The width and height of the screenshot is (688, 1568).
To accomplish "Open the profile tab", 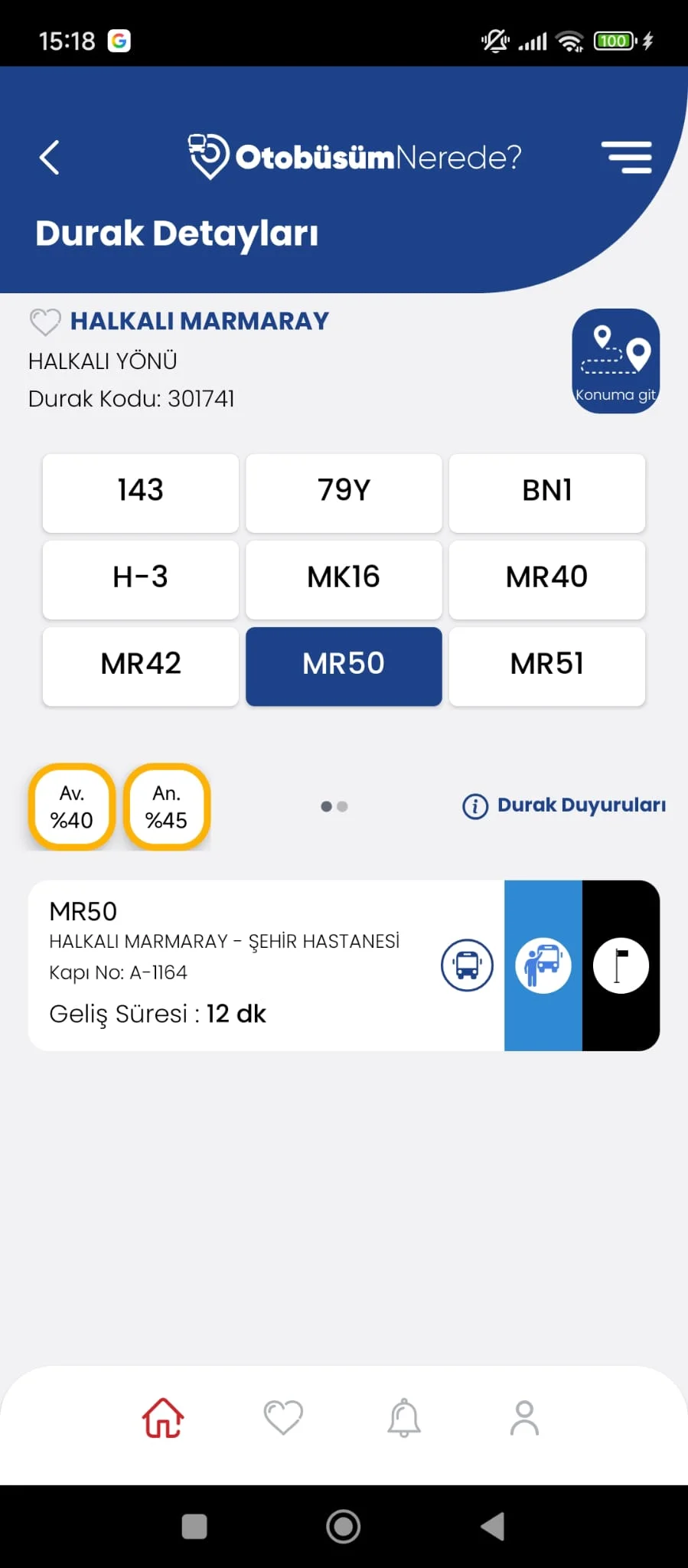I will 524,1418.
